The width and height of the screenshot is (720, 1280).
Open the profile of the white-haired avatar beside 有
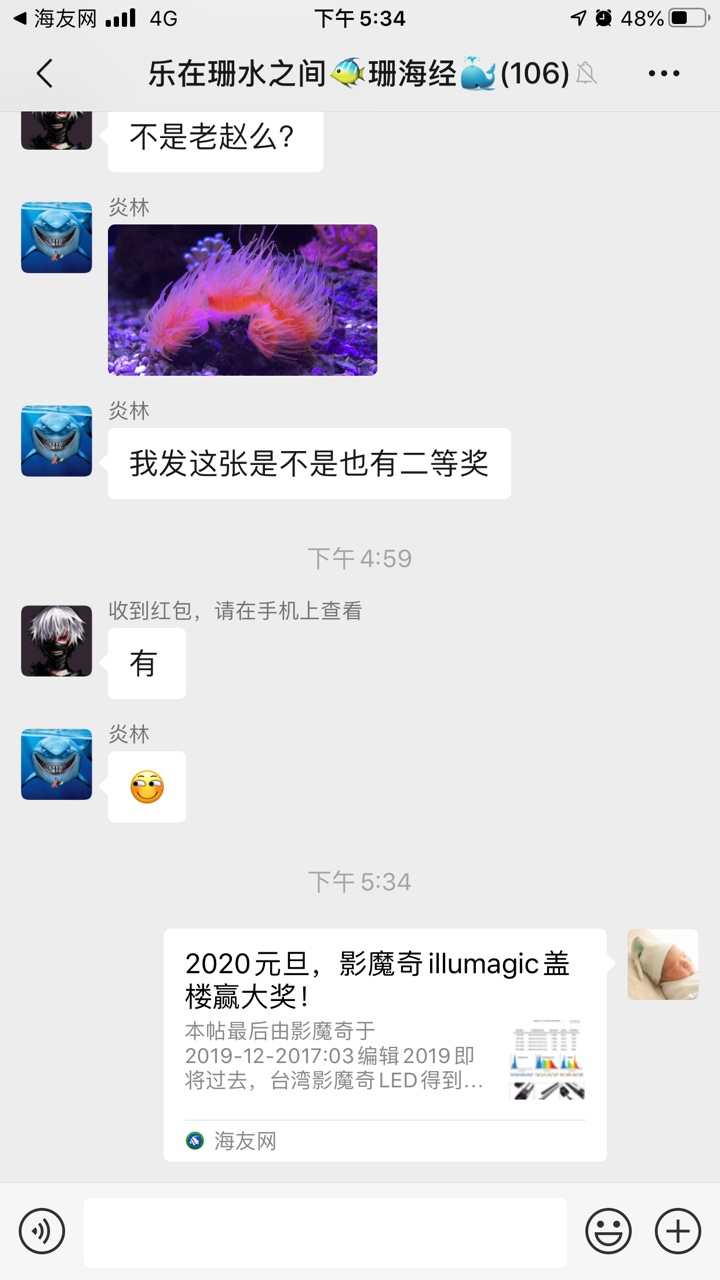point(57,641)
